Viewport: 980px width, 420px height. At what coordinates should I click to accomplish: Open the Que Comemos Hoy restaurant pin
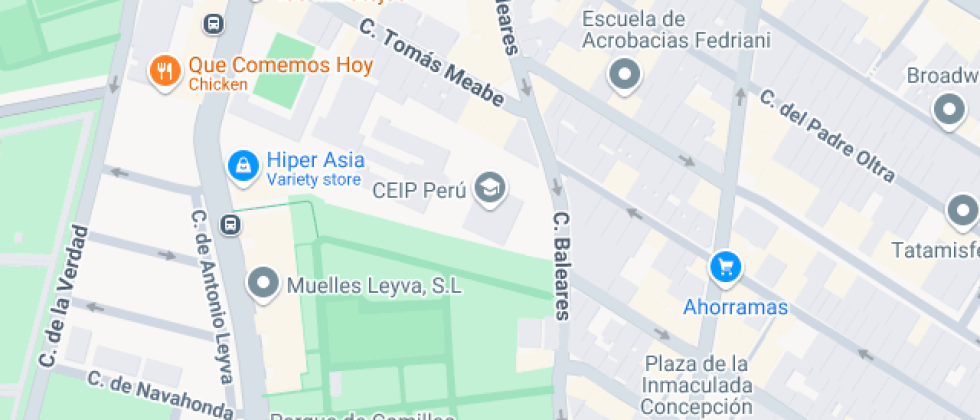(x=165, y=72)
